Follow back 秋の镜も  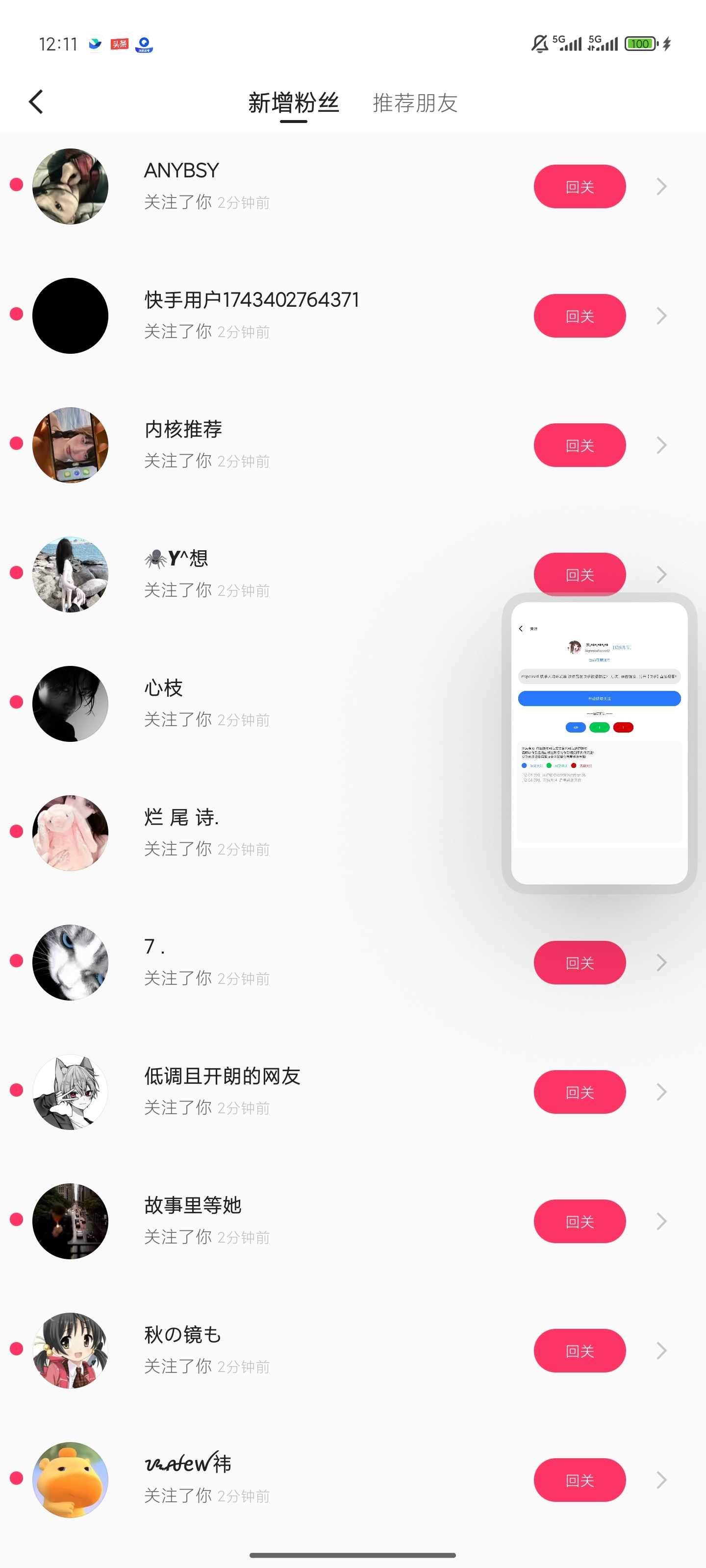click(x=579, y=1351)
